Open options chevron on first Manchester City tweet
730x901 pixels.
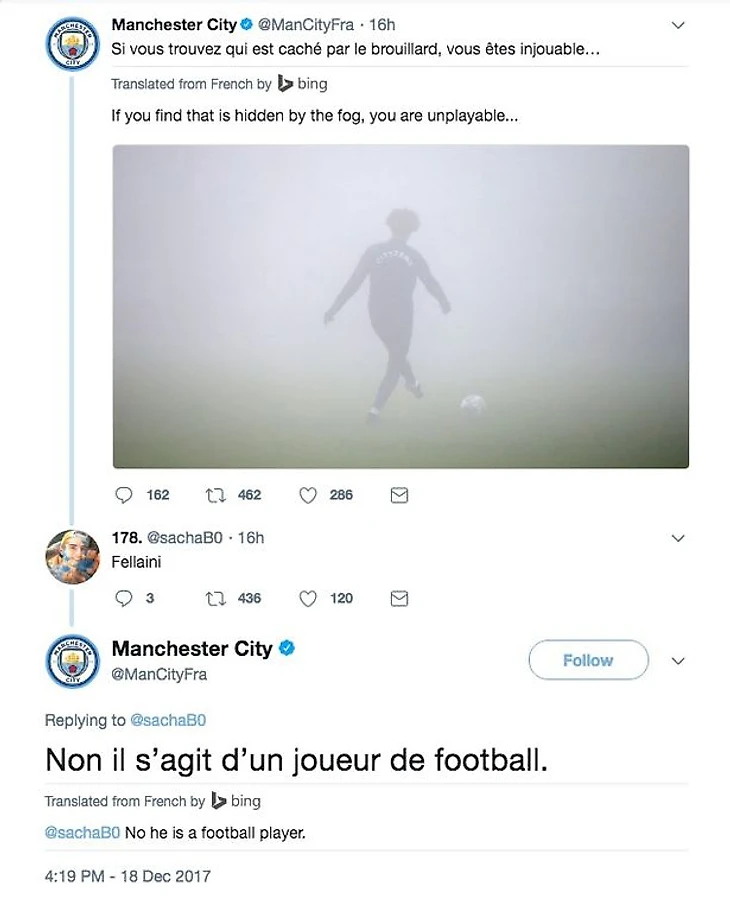coord(677,25)
